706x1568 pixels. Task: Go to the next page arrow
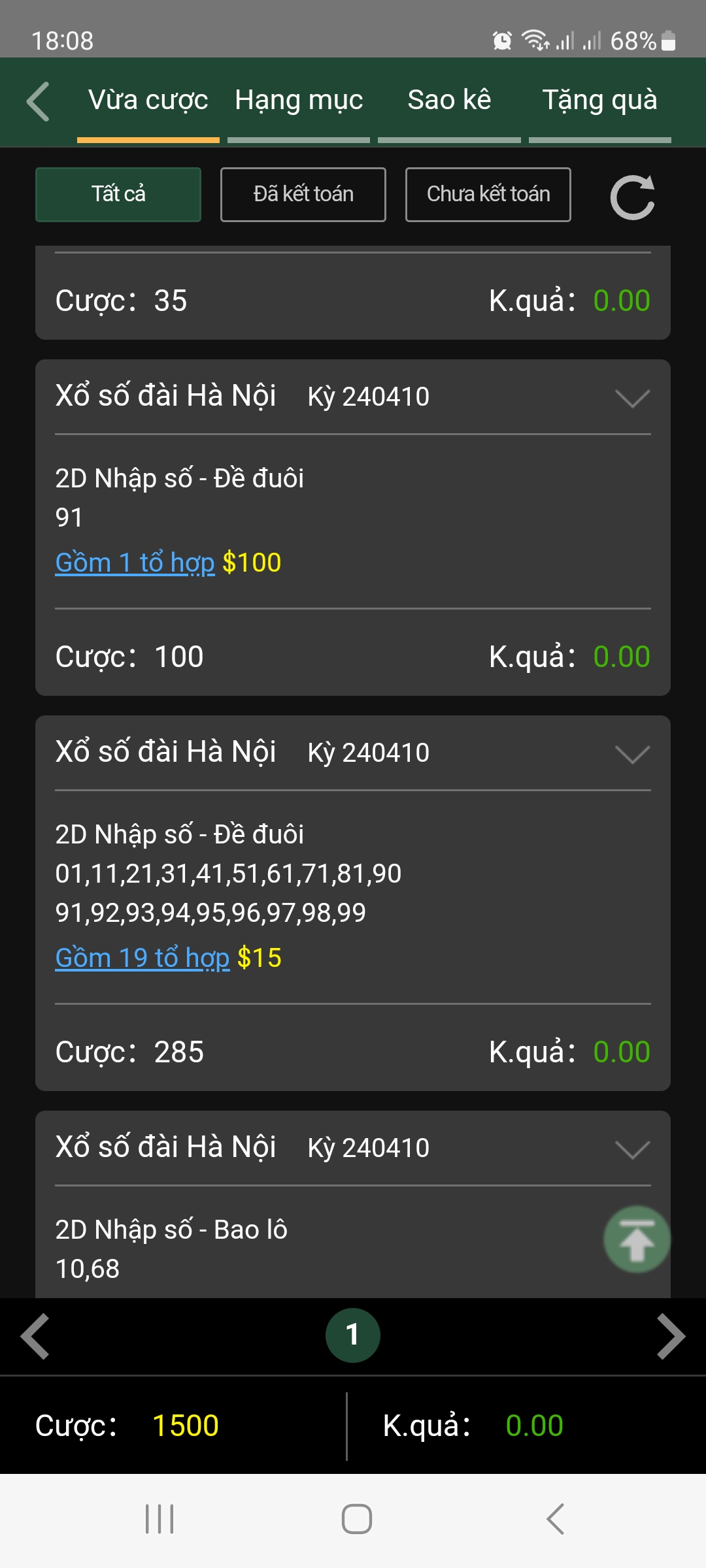671,1337
